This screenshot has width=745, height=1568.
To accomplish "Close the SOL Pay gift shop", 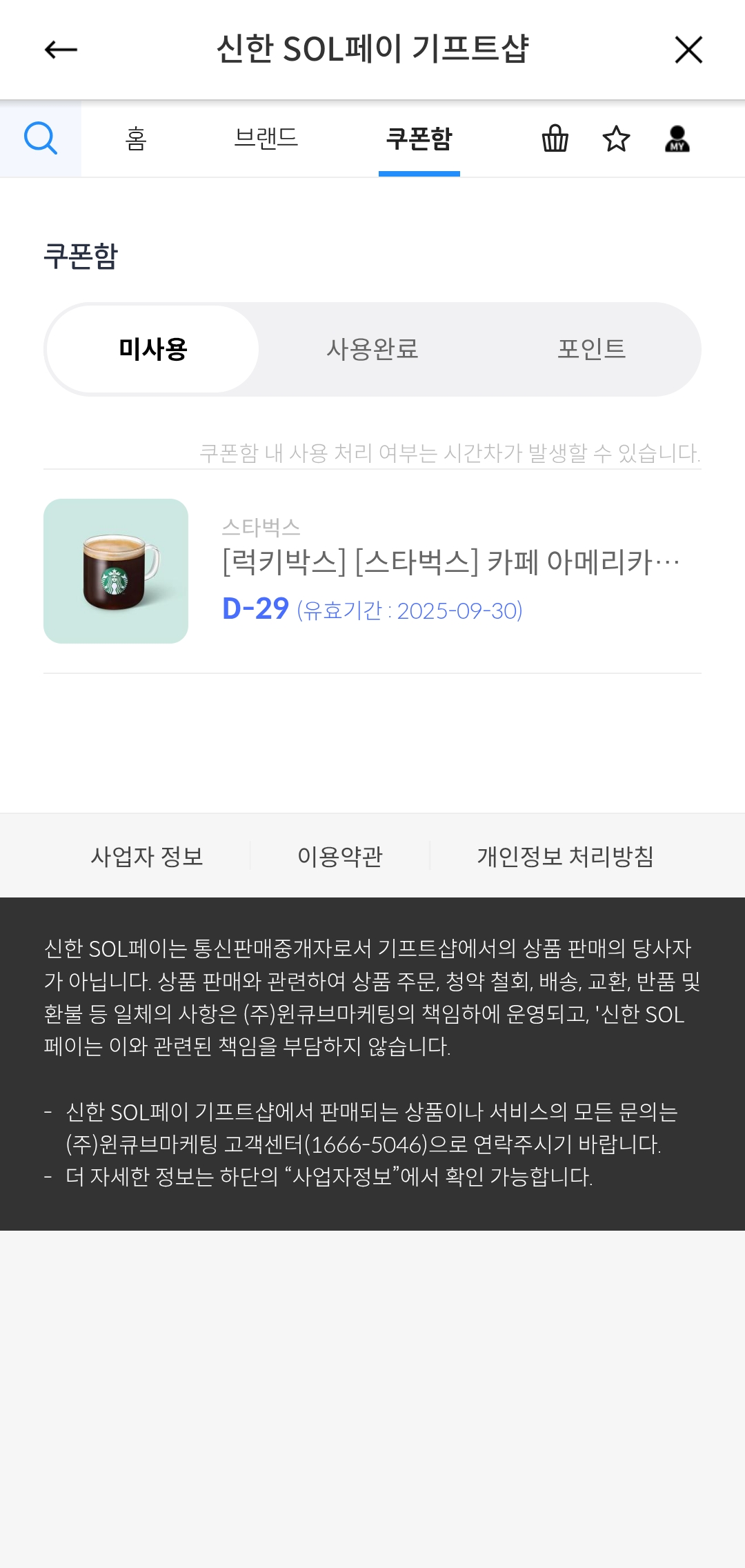I will (688, 50).
